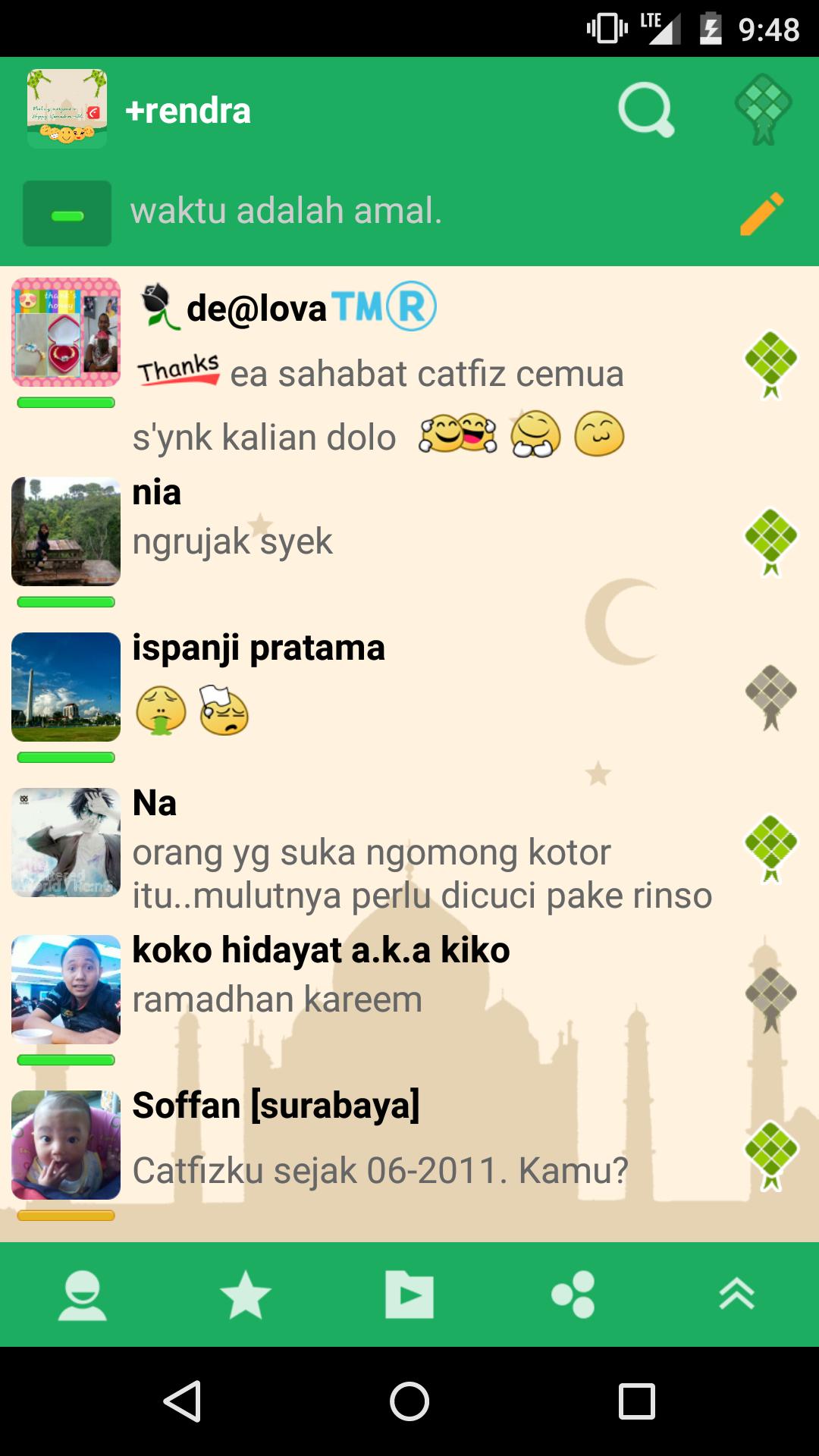Open the three-circles tab
The height and width of the screenshot is (1456, 819).
pyautogui.click(x=573, y=1295)
